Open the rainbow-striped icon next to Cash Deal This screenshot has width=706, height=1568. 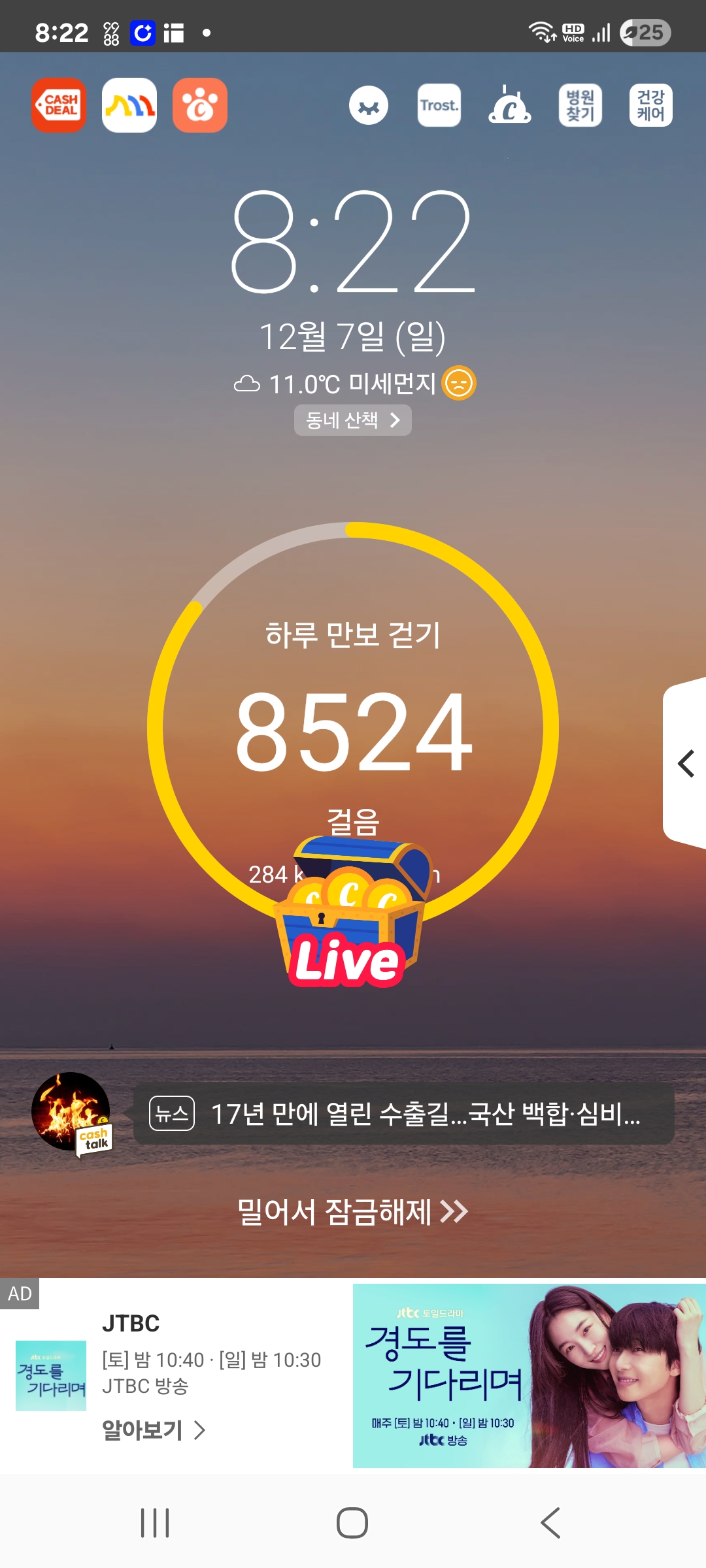[x=129, y=105]
